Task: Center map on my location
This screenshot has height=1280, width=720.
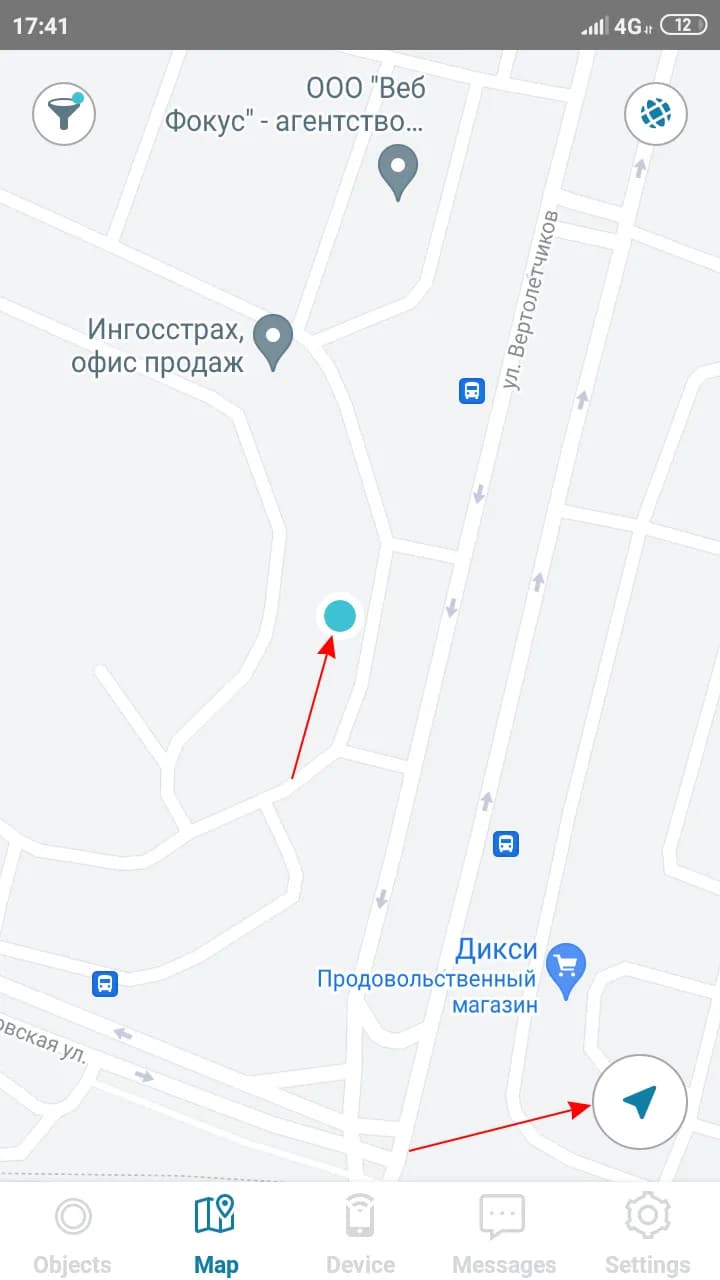Action: point(640,1102)
